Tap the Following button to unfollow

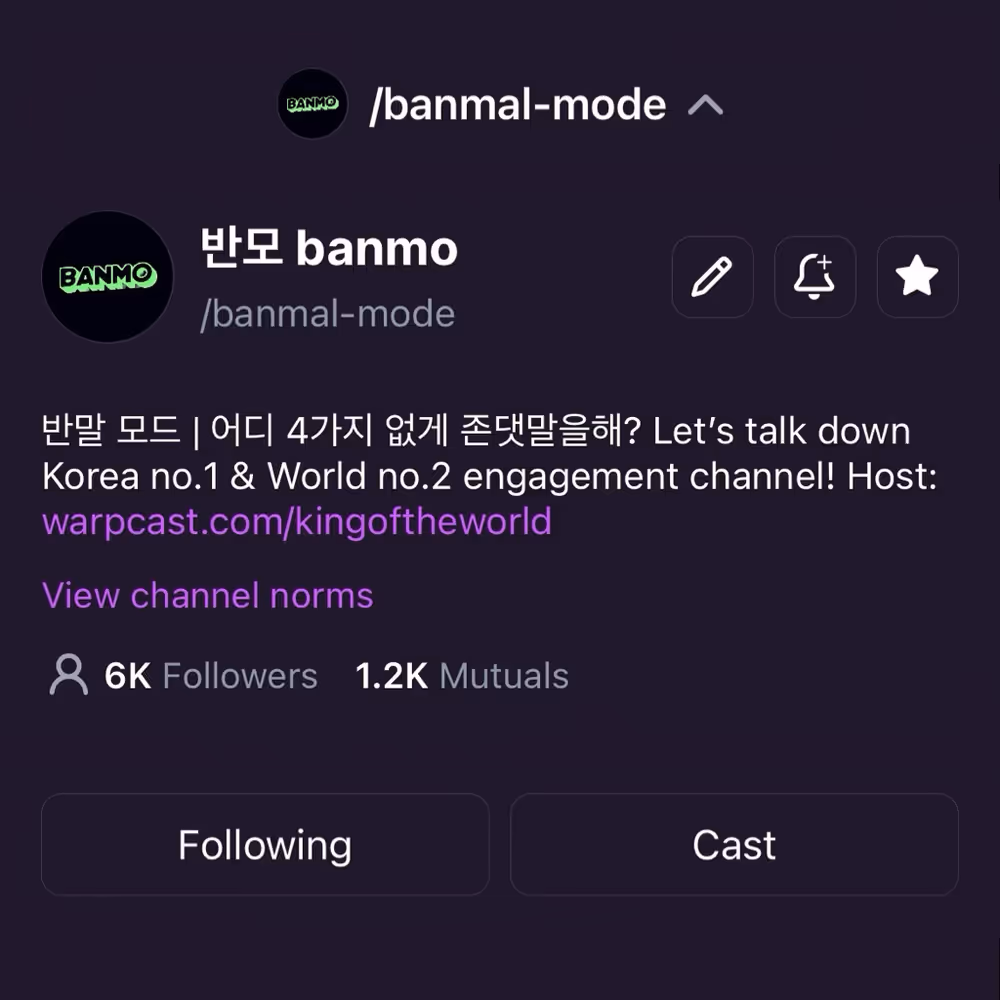tap(265, 845)
